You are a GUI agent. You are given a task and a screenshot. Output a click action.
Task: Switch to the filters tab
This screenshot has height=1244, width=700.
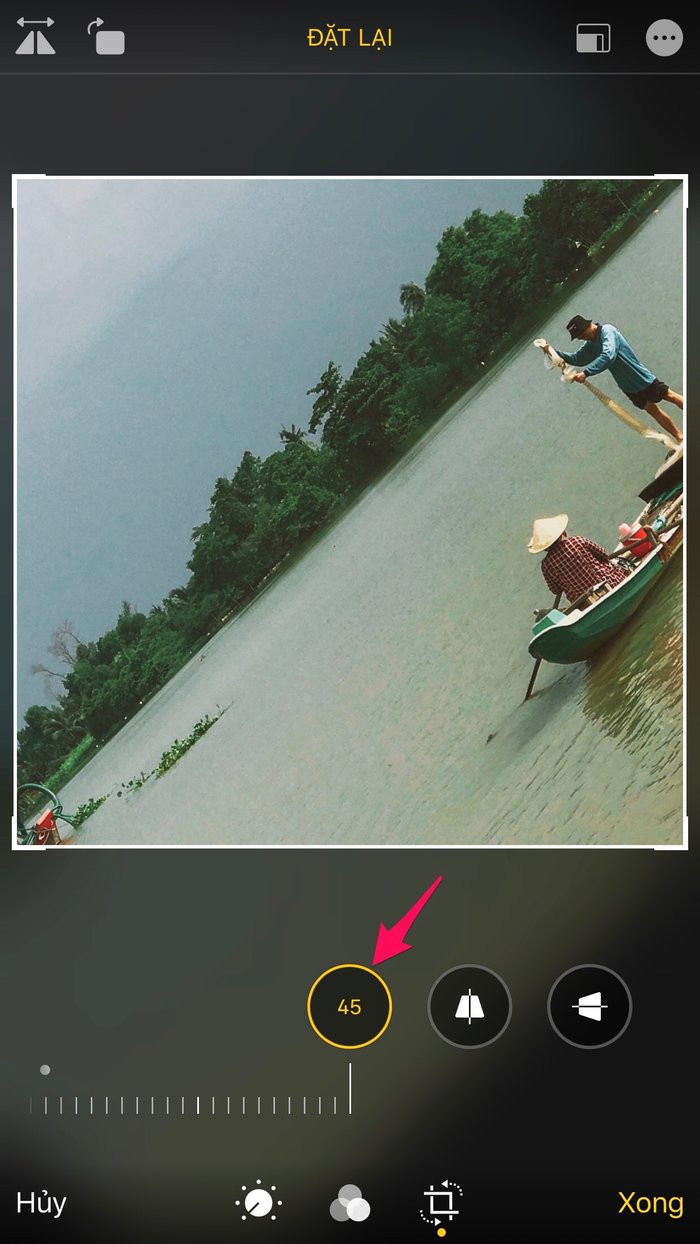click(x=350, y=1203)
